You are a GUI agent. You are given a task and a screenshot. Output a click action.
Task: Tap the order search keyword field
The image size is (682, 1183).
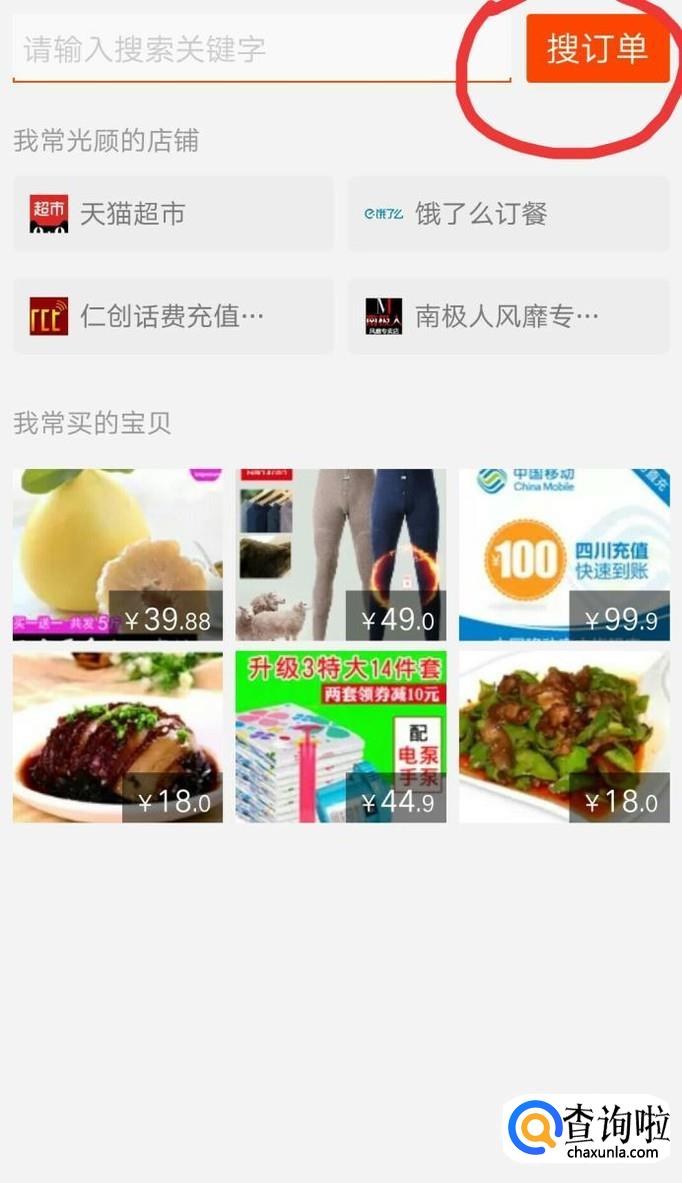260,49
